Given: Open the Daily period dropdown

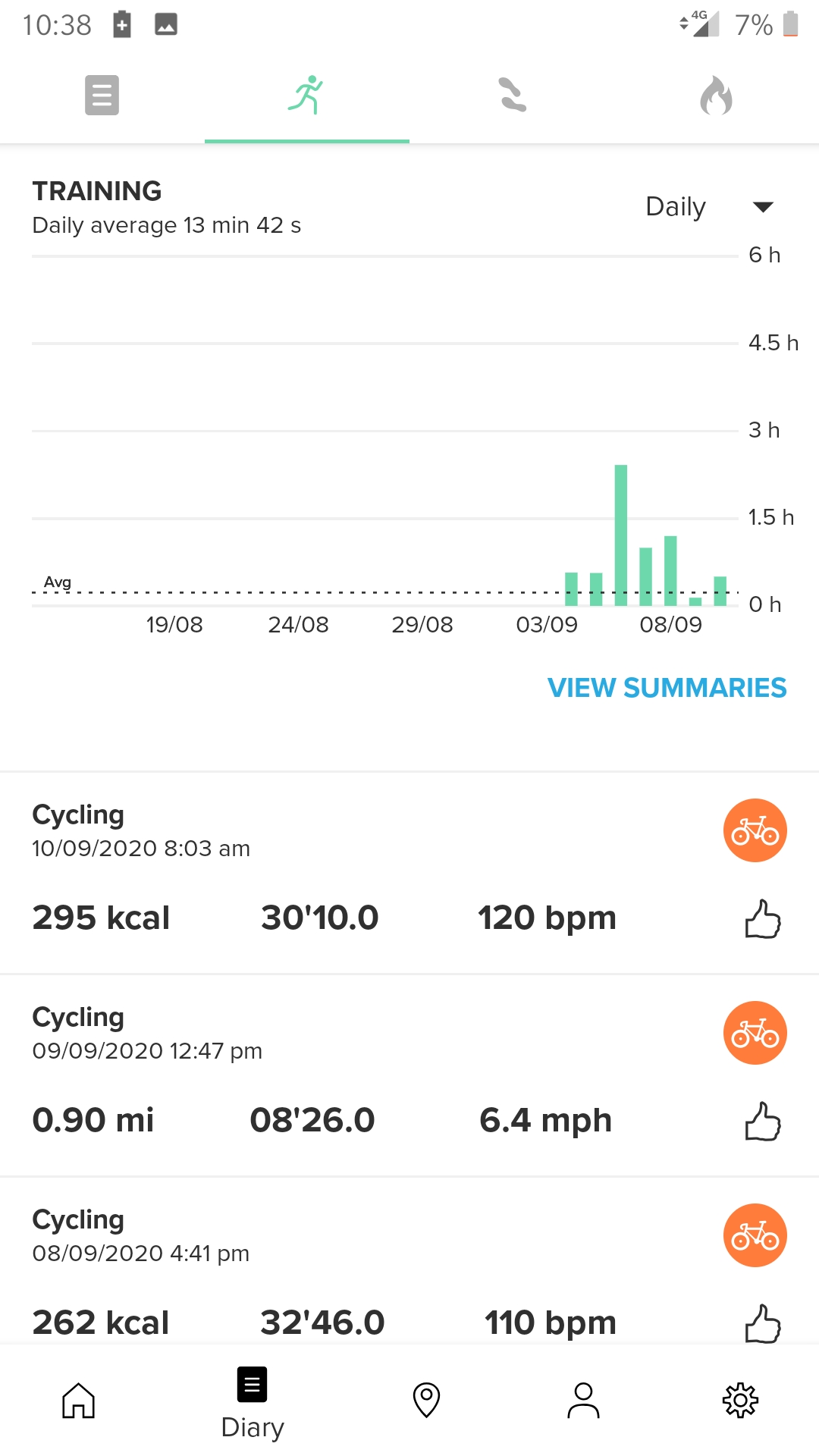Looking at the screenshot, I should click(x=708, y=206).
